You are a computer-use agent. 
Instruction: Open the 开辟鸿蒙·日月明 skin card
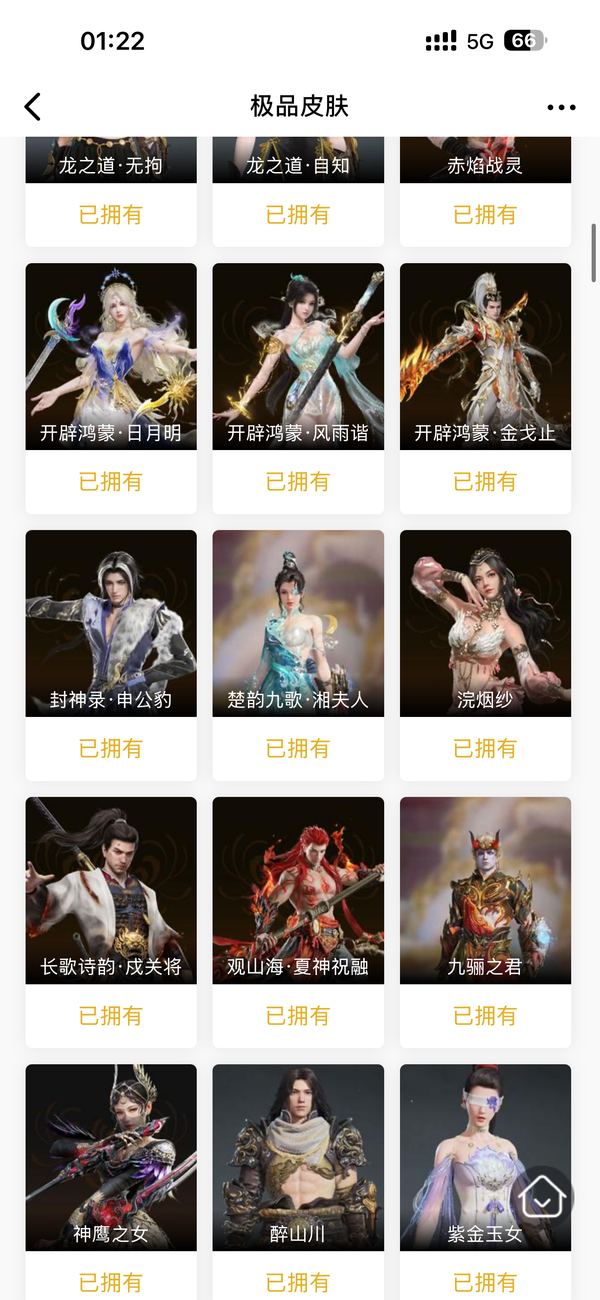(111, 357)
